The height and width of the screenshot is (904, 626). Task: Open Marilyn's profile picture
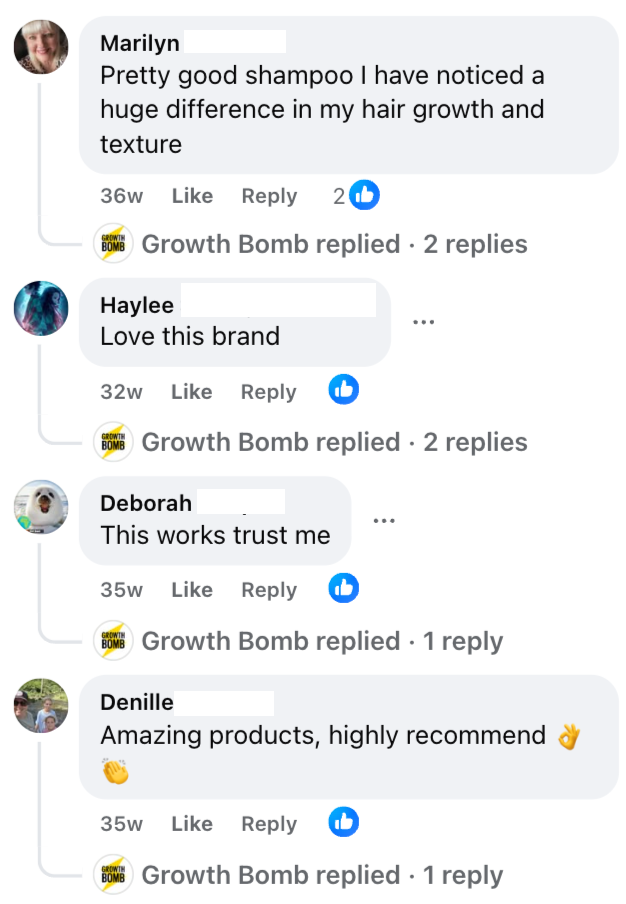(x=42, y=47)
